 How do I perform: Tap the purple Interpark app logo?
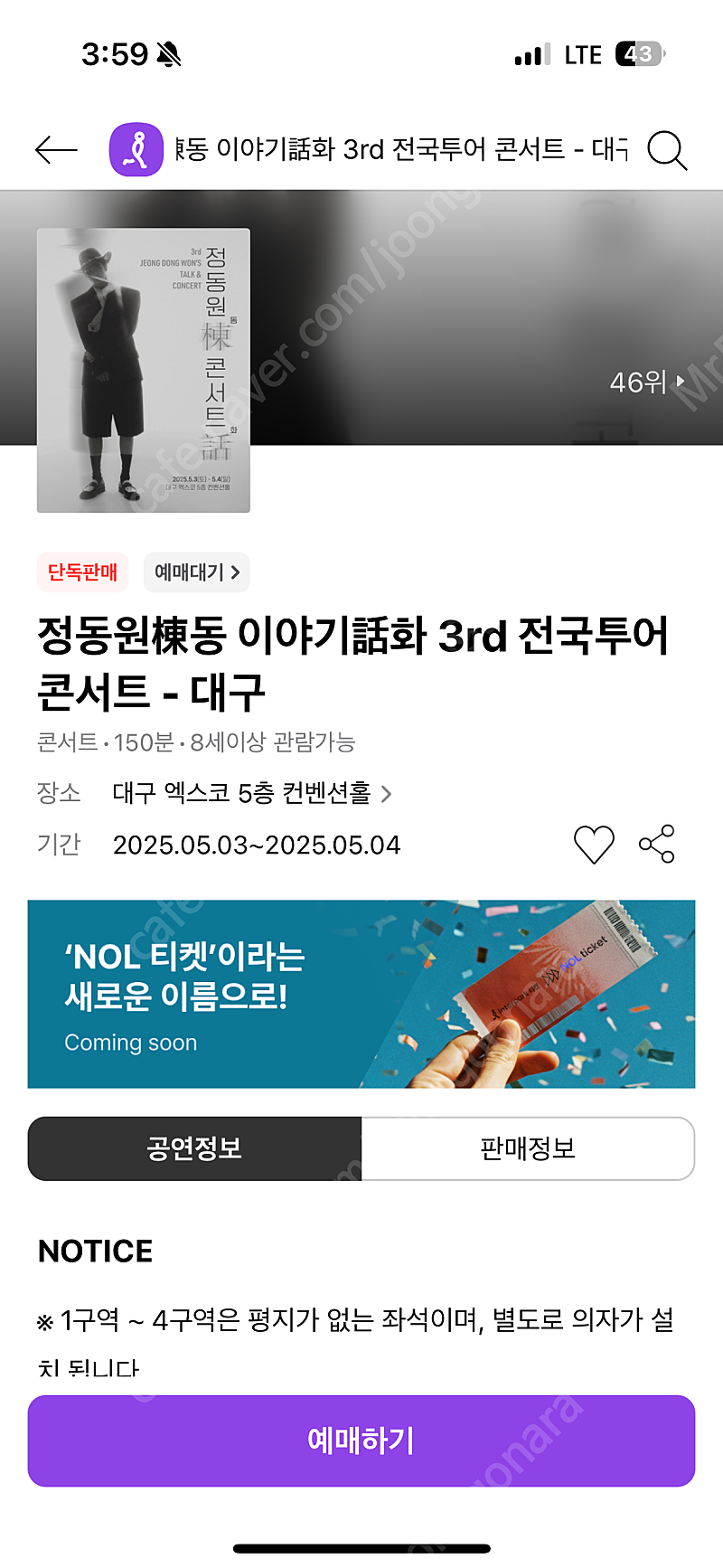[x=136, y=150]
